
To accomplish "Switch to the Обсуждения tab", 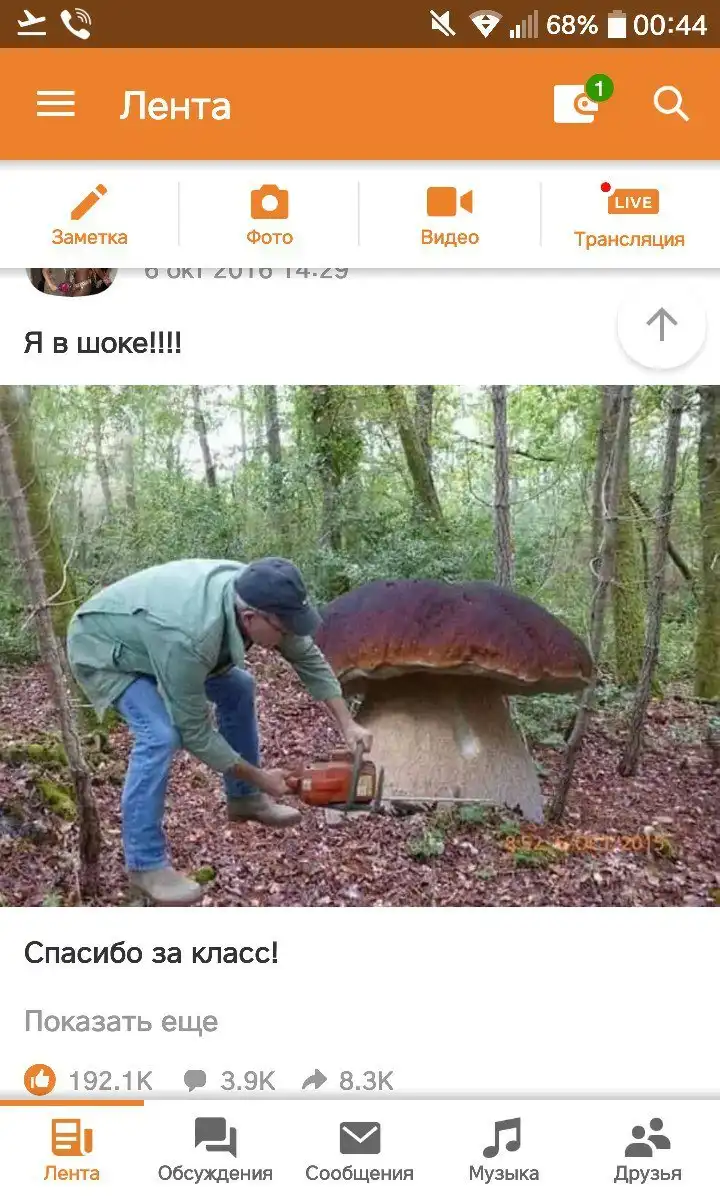I will coord(215,1150).
